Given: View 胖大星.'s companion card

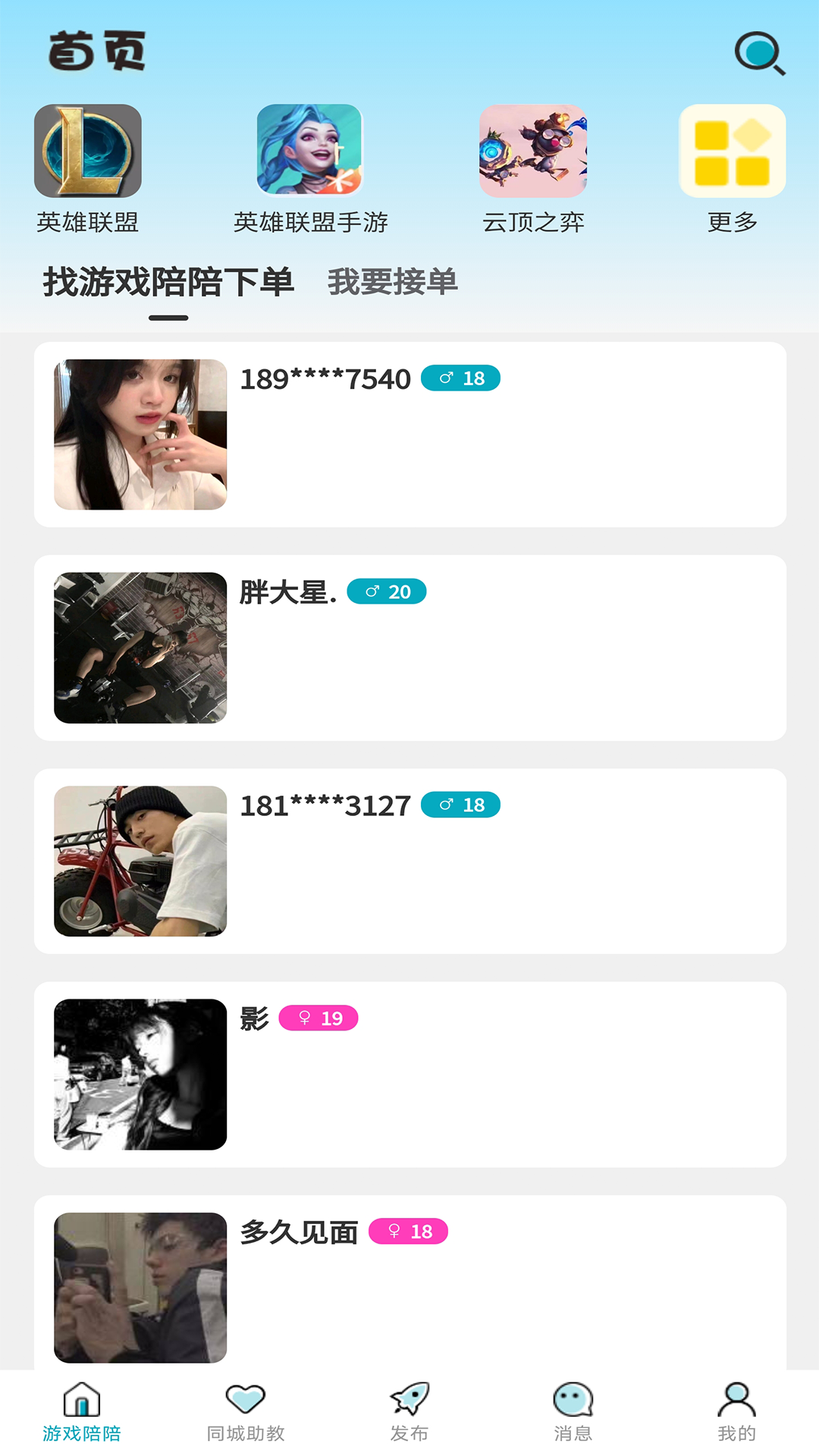Looking at the screenshot, I should 409,648.
